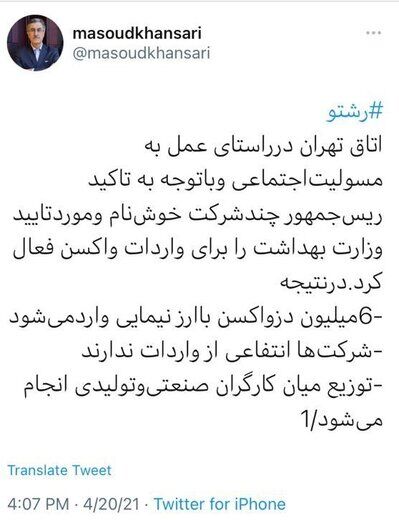Open the Twitter for iPhone source link
The image size is (399, 520).
click(x=220, y=504)
